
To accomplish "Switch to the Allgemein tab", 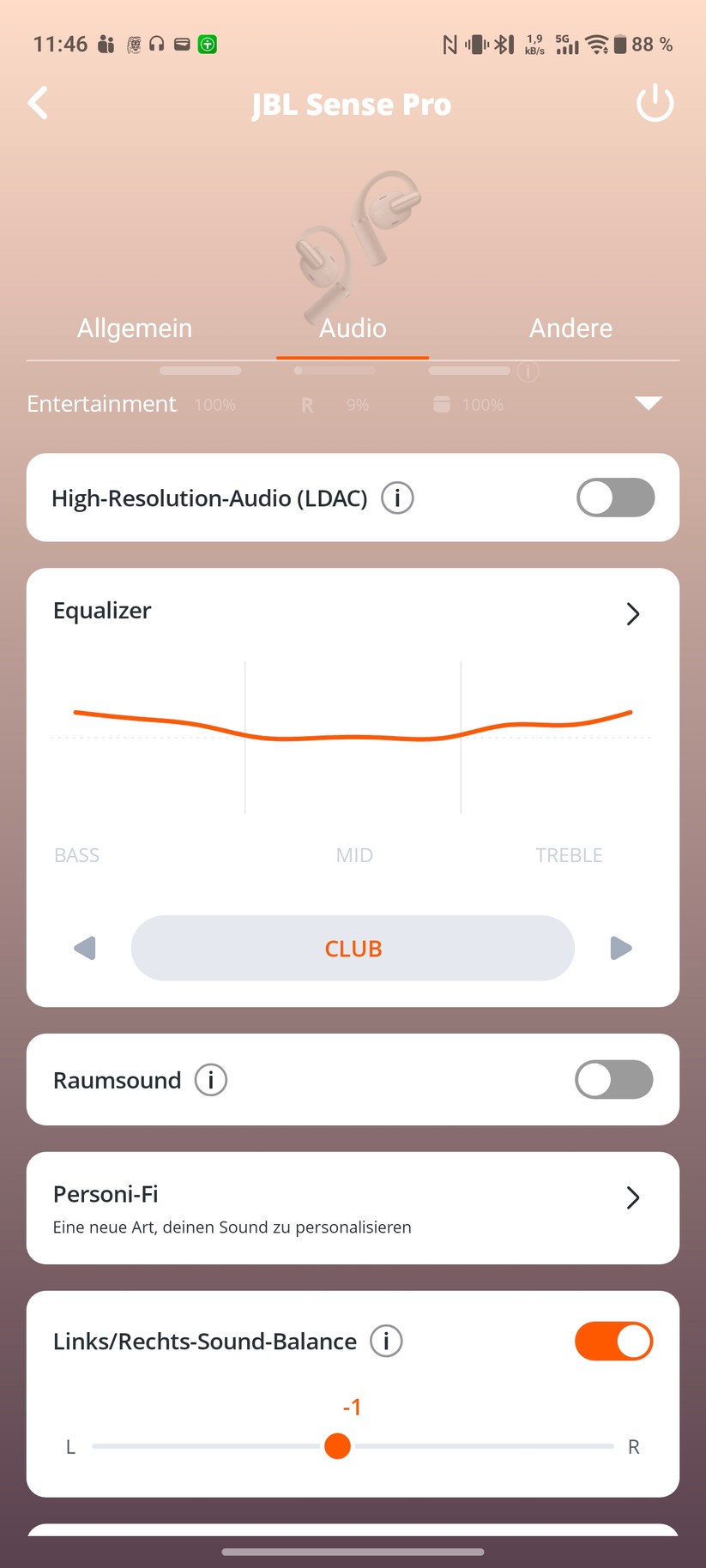I will [135, 329].
